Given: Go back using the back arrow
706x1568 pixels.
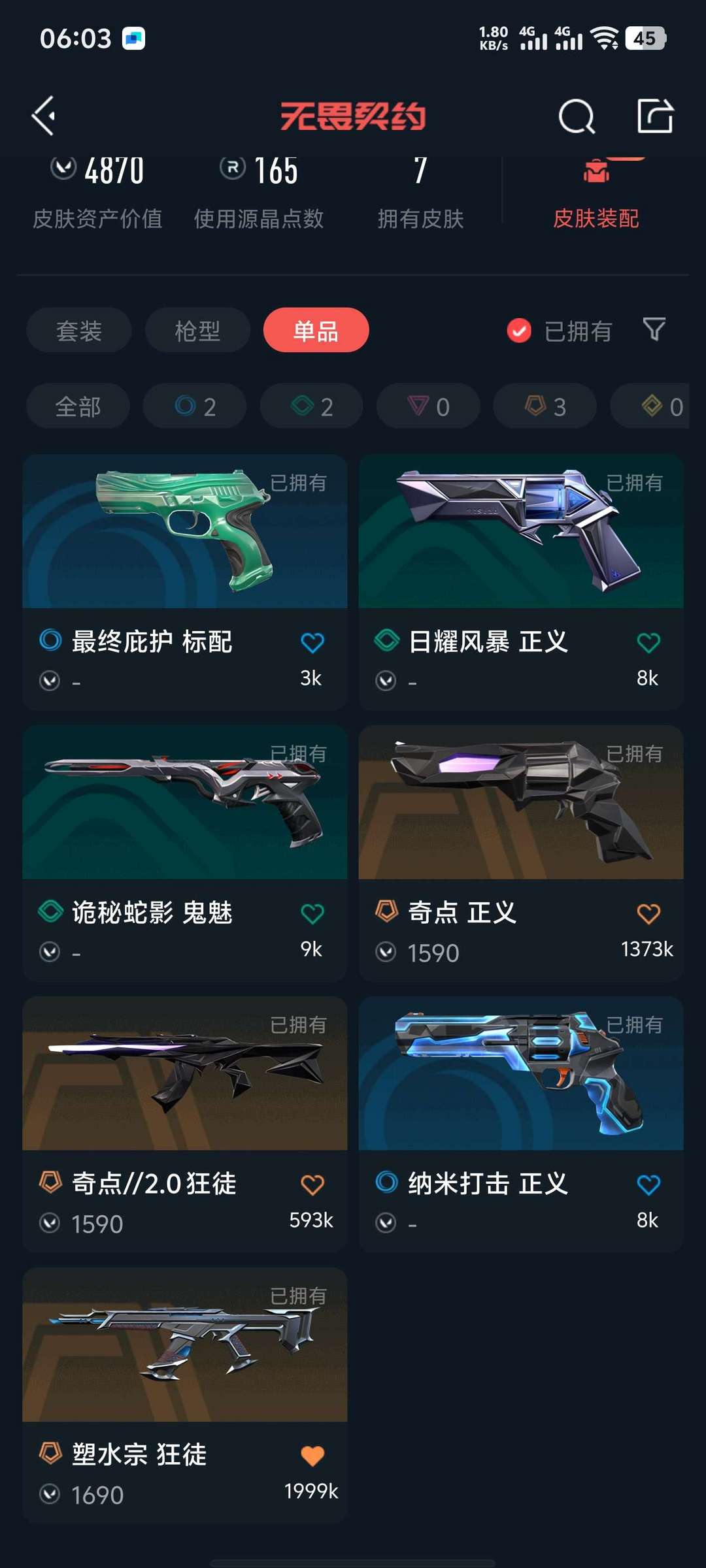Looking at the screenshot, I should [x=44, y=116].
